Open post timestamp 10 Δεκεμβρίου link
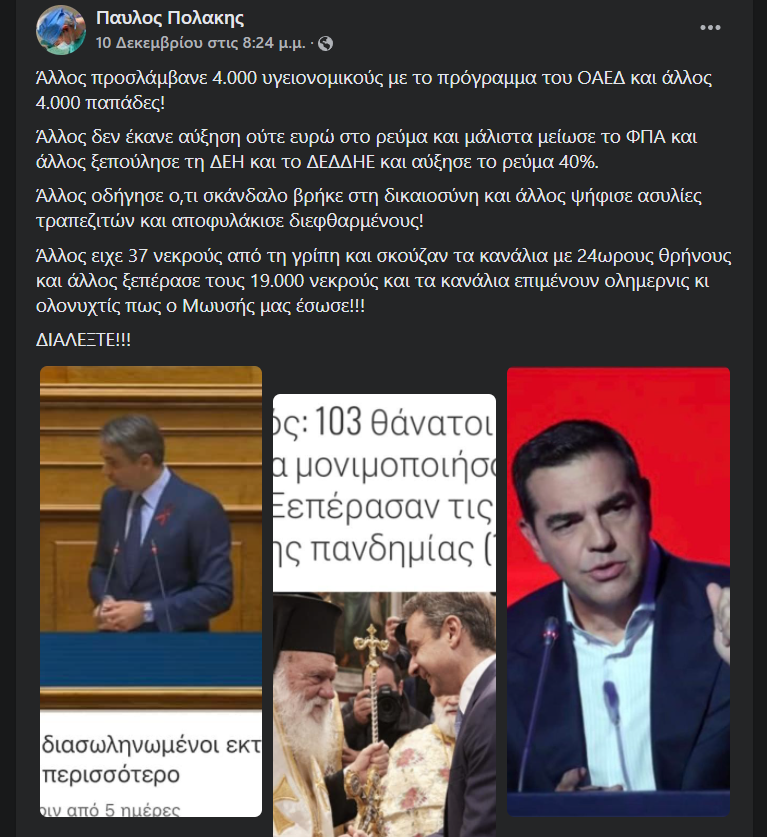The image size is (767, 837). [203, 43]
